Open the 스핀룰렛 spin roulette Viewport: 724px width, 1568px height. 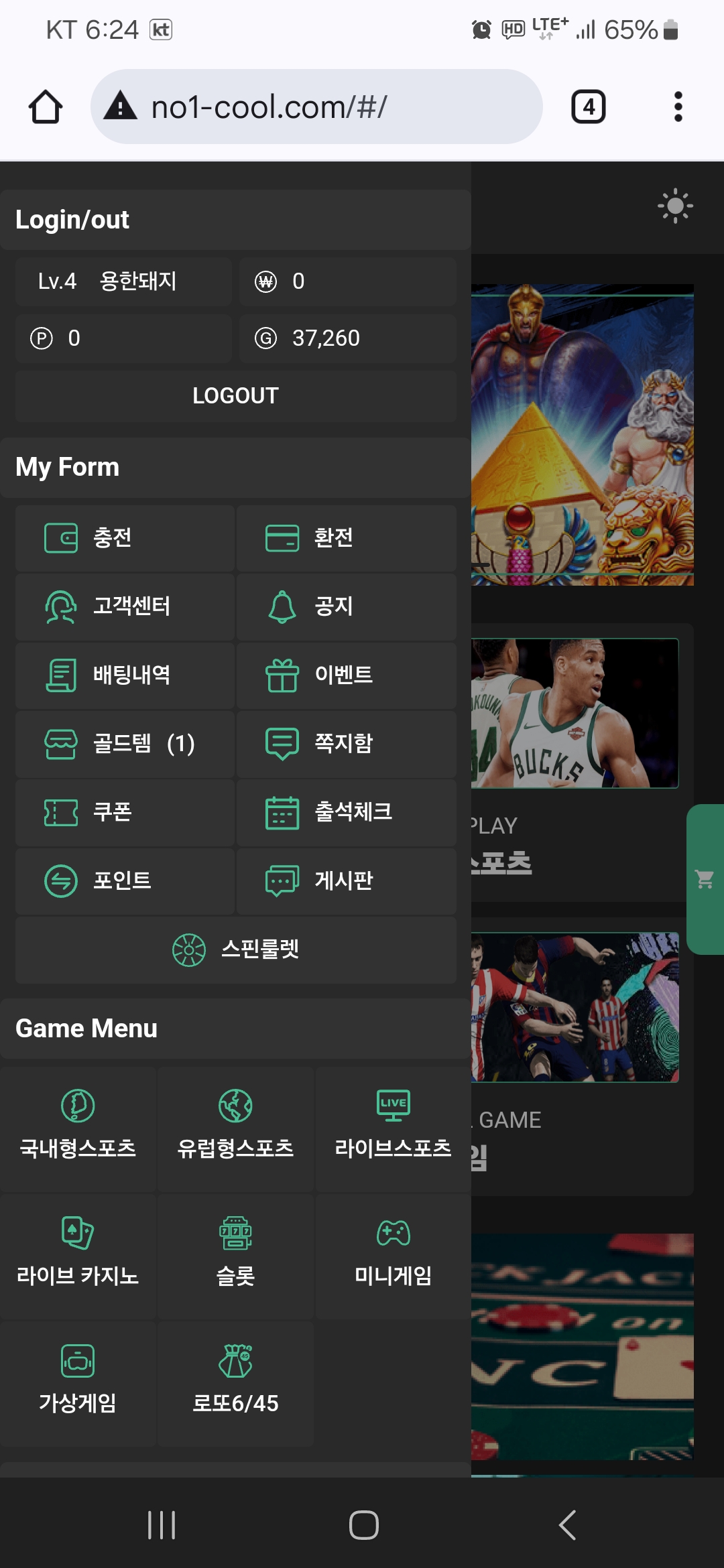pyautogui.click(x=235, y=950)
